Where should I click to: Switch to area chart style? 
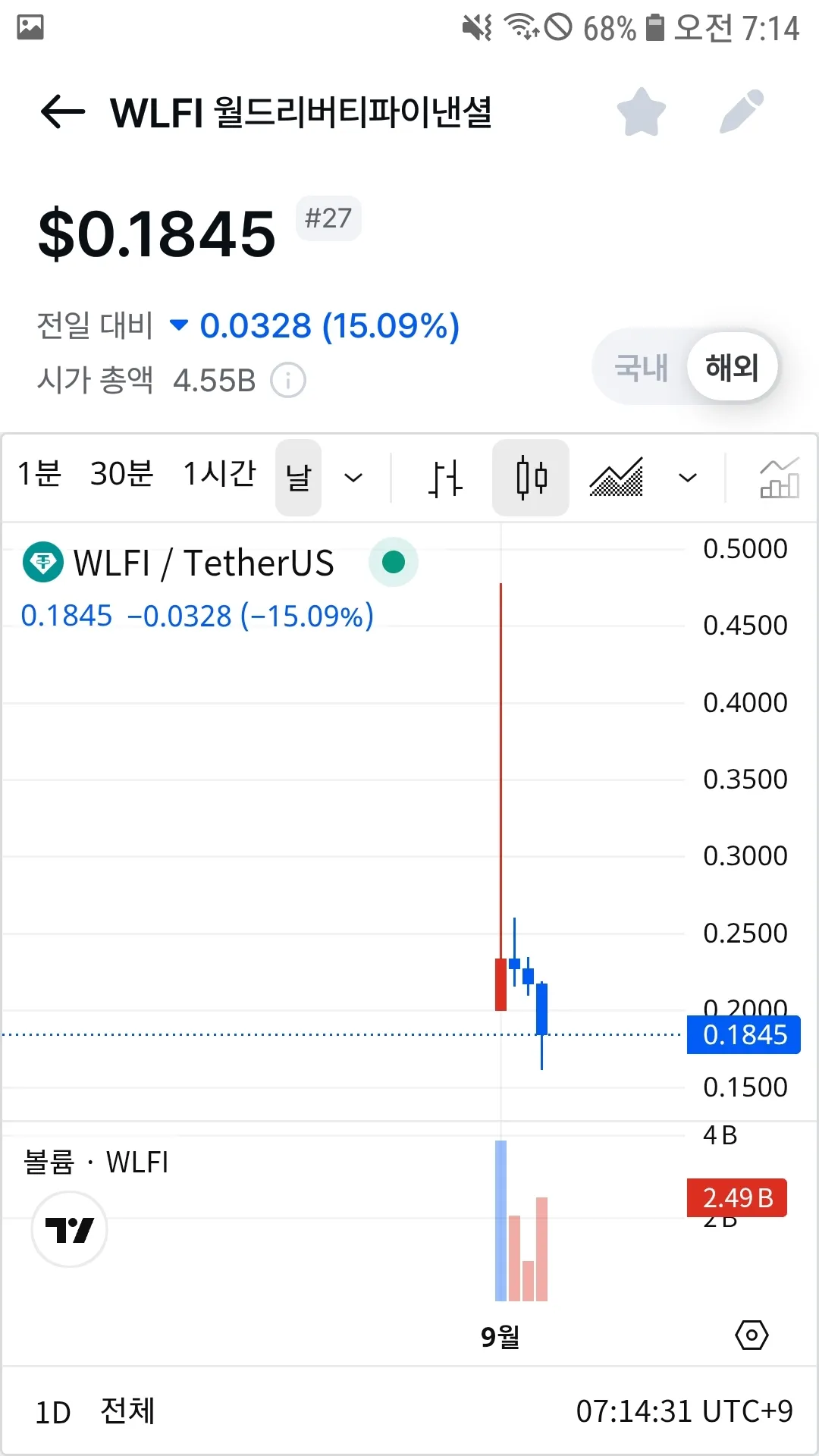click(616, 478)
